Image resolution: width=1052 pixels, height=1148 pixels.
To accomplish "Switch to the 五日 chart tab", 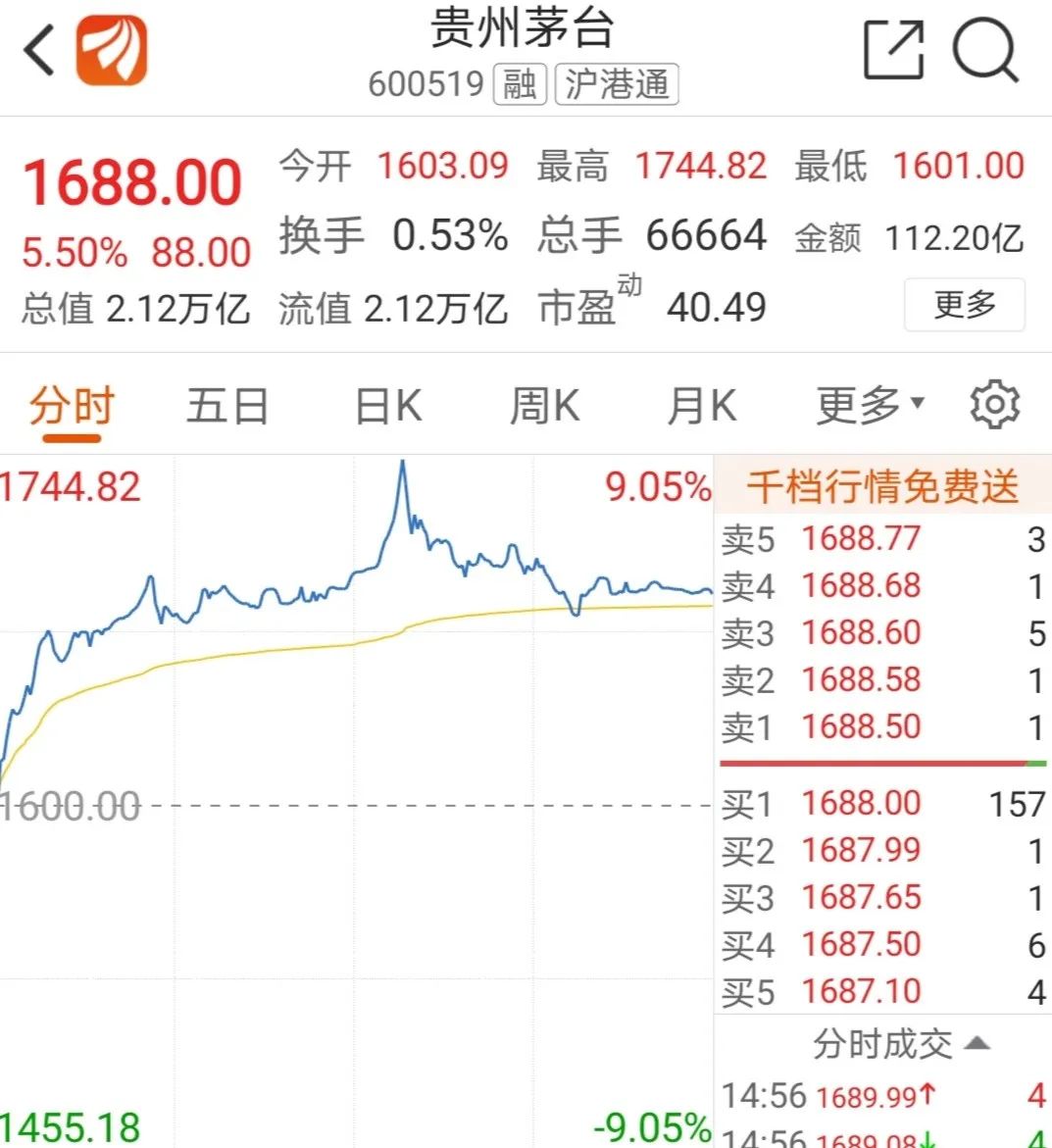I will click(227, 406).
